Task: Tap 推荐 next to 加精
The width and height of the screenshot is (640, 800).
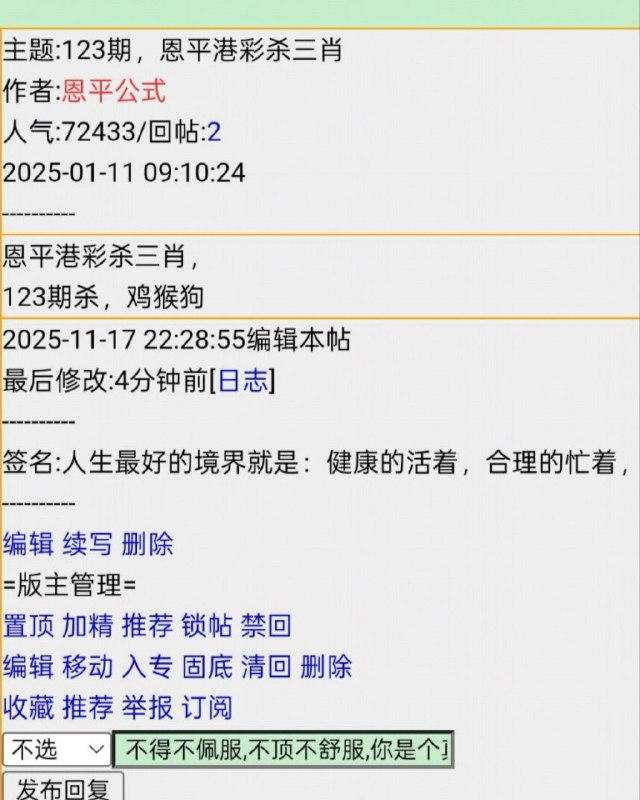Action: tap(147, 626)
